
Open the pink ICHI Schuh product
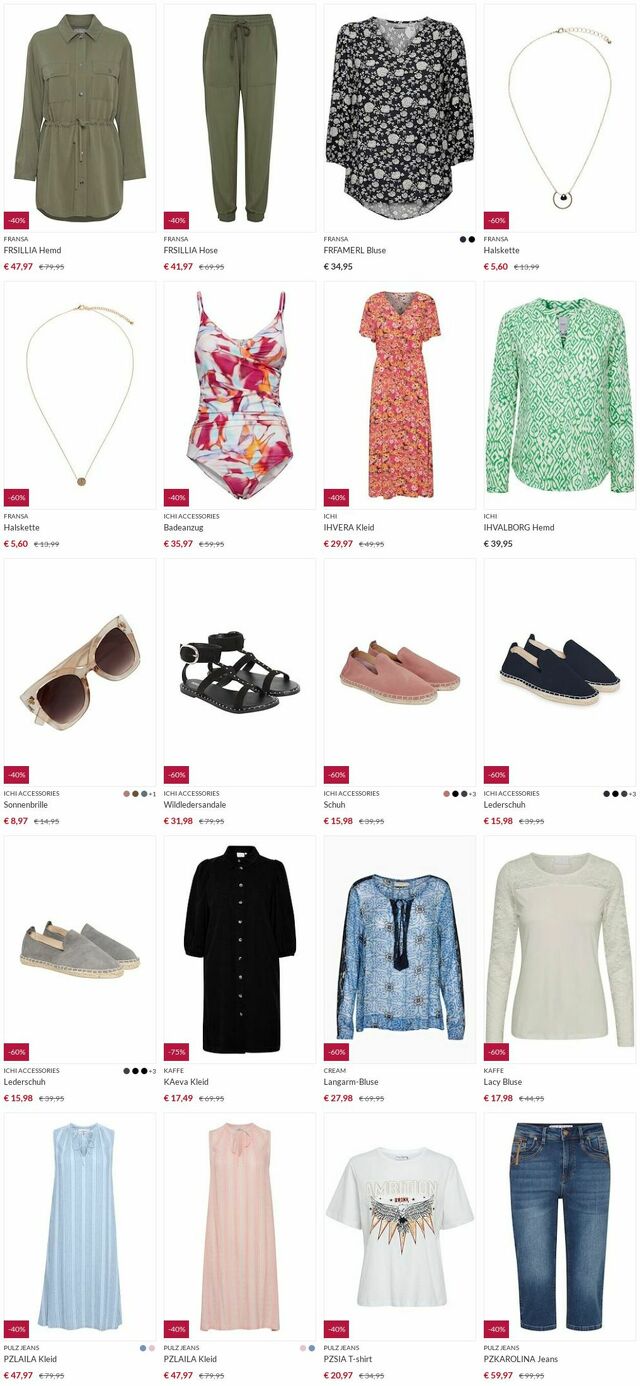pos(400,672)
